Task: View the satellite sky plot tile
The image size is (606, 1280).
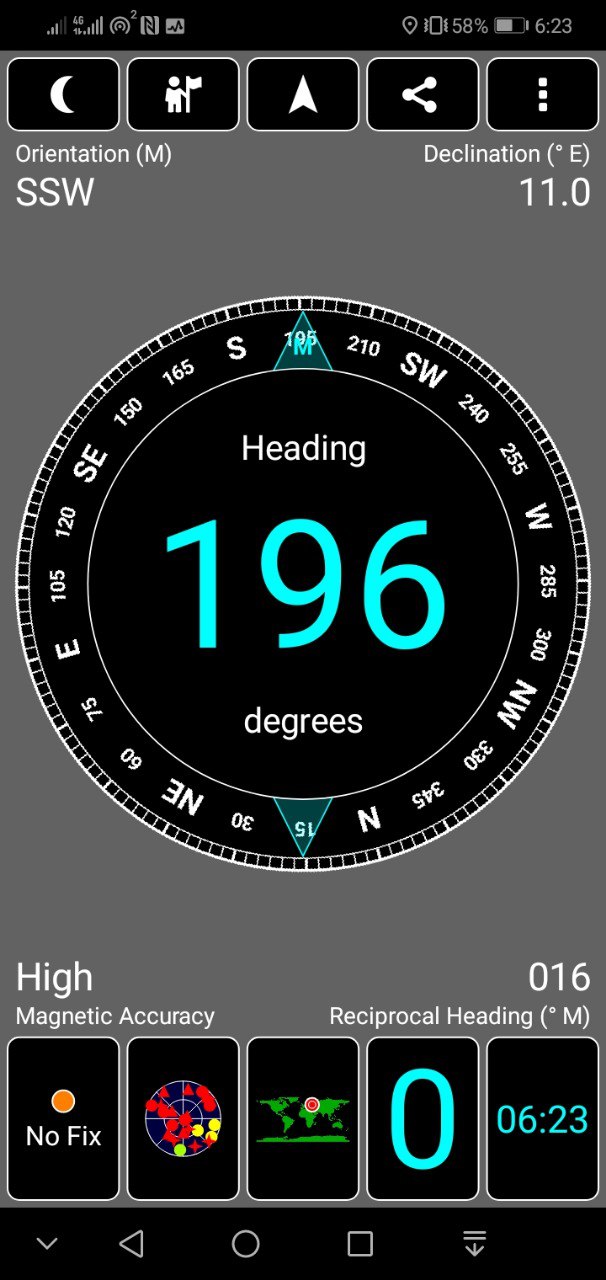Action: (183, 1118)
